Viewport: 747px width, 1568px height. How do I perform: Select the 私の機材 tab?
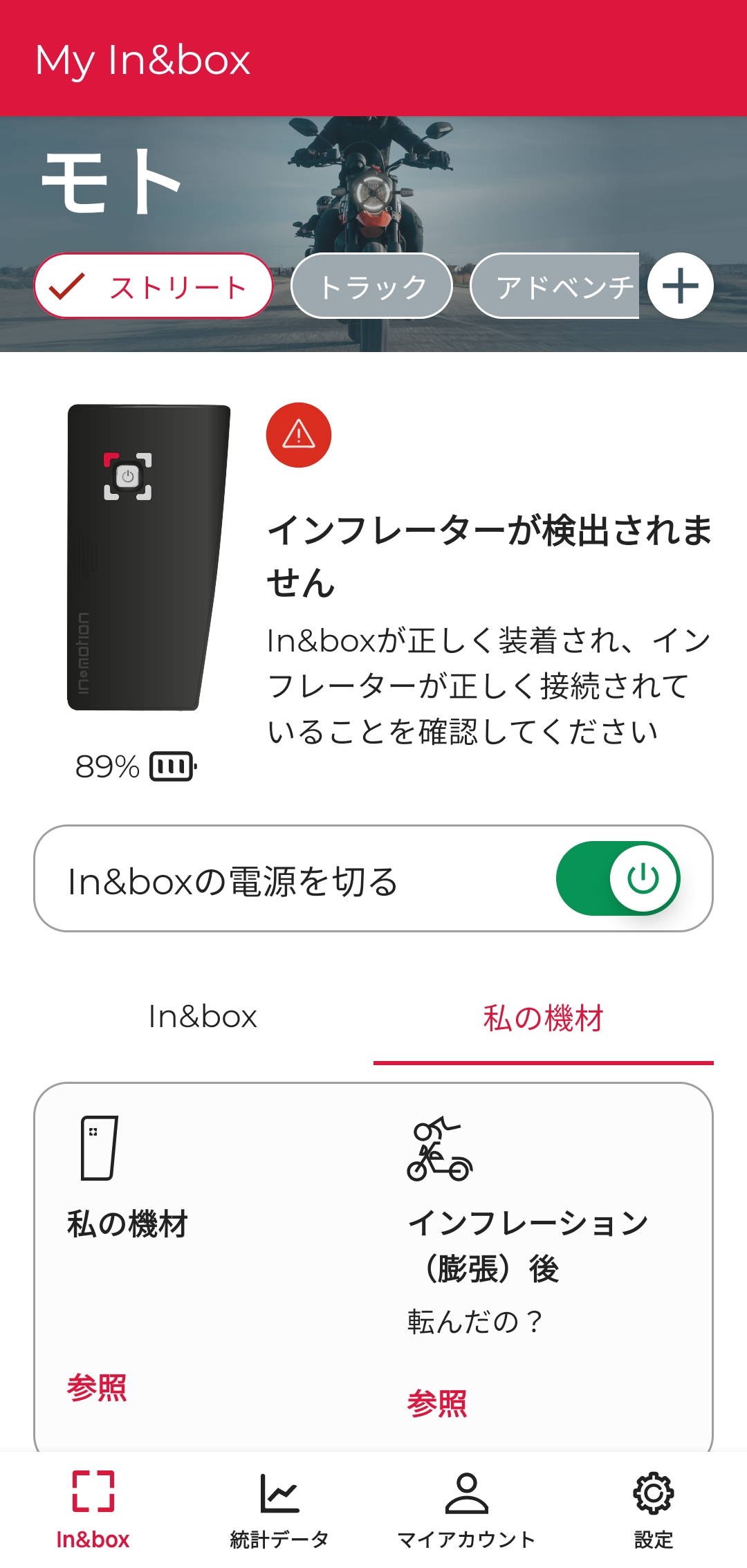544,1017
